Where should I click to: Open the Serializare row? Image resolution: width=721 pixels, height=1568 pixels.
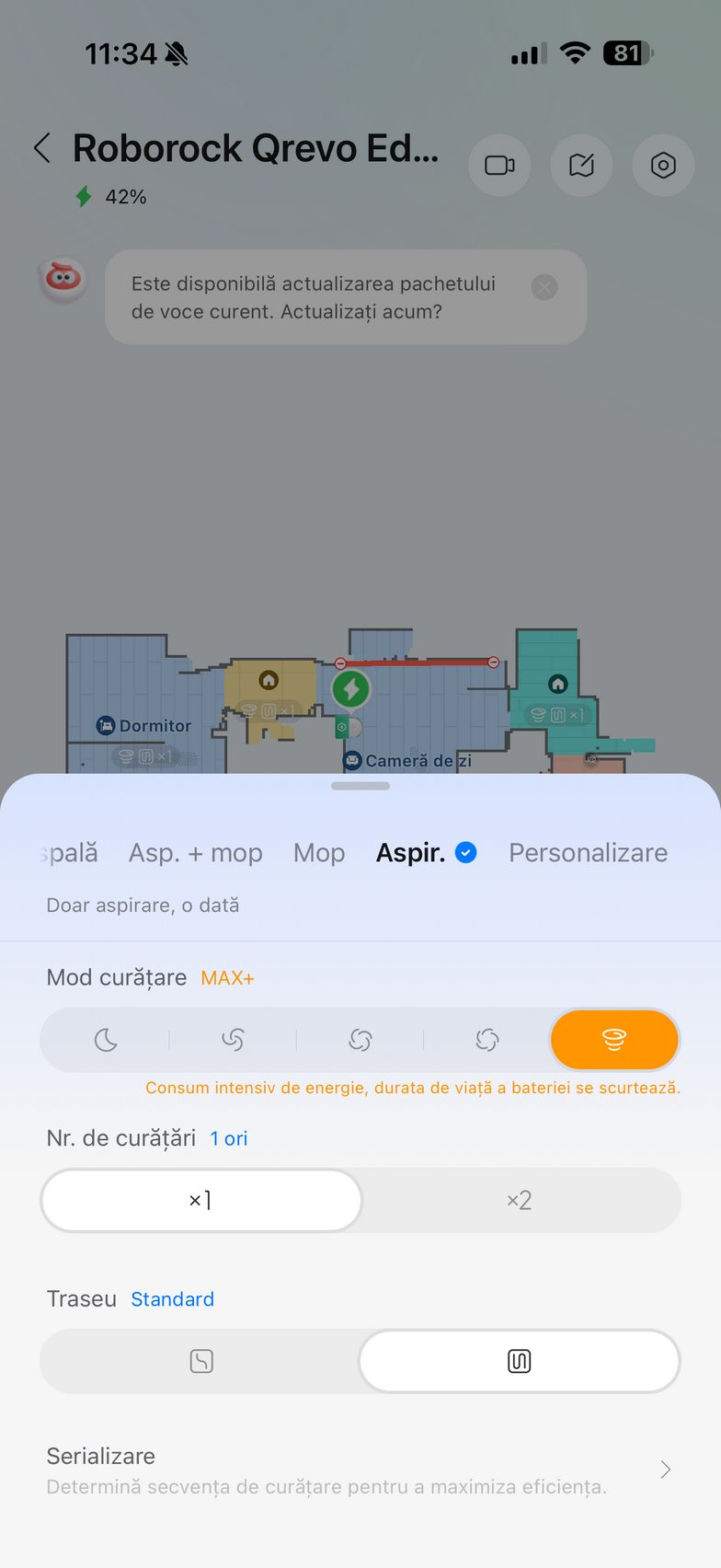click(x=360, y=1470)
